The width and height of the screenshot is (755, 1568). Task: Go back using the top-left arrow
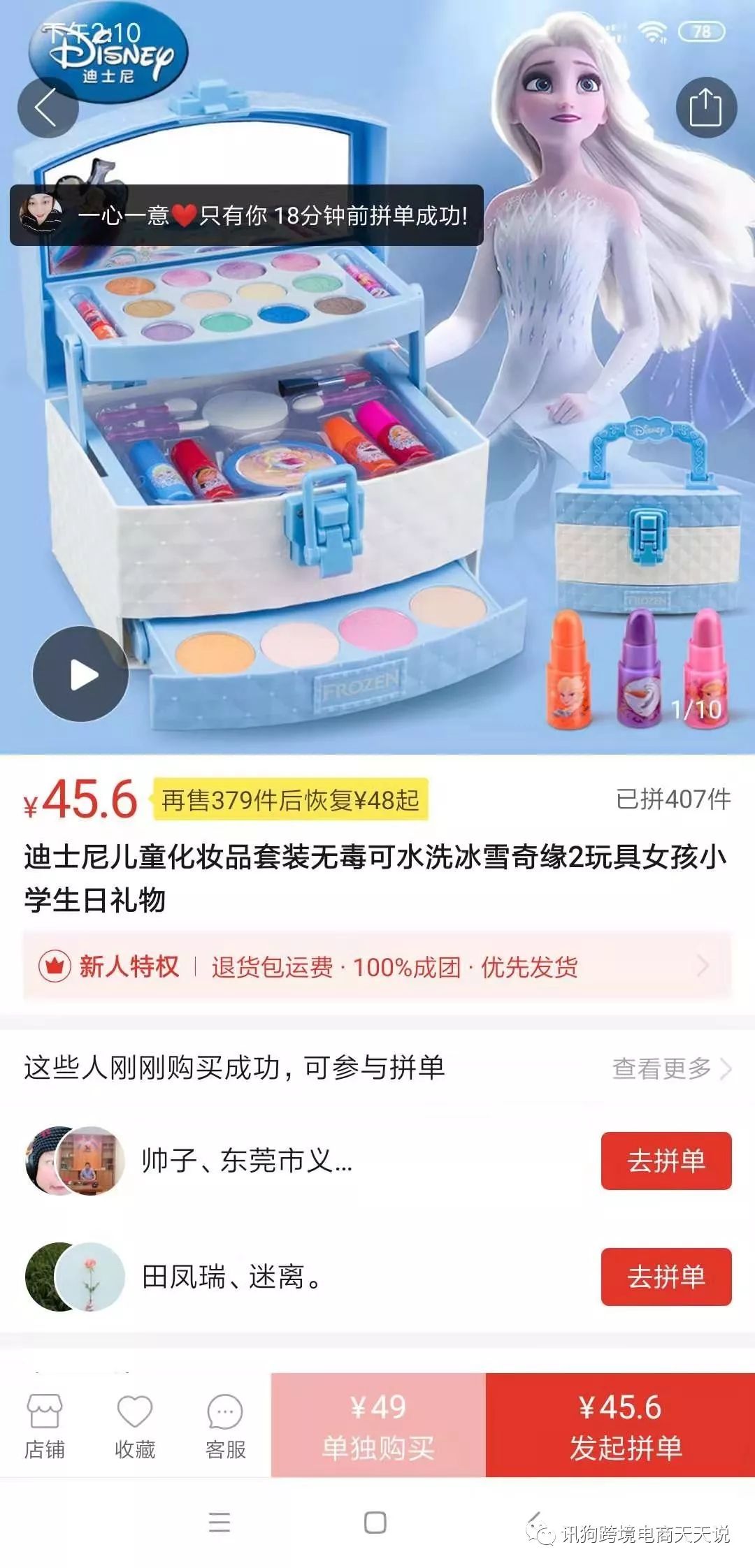click(x=48, y=108)
